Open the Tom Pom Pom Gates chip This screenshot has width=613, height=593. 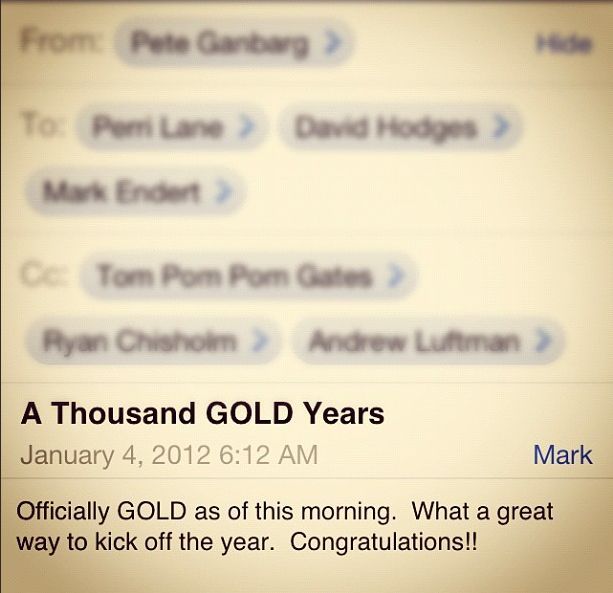coord(247,275)
